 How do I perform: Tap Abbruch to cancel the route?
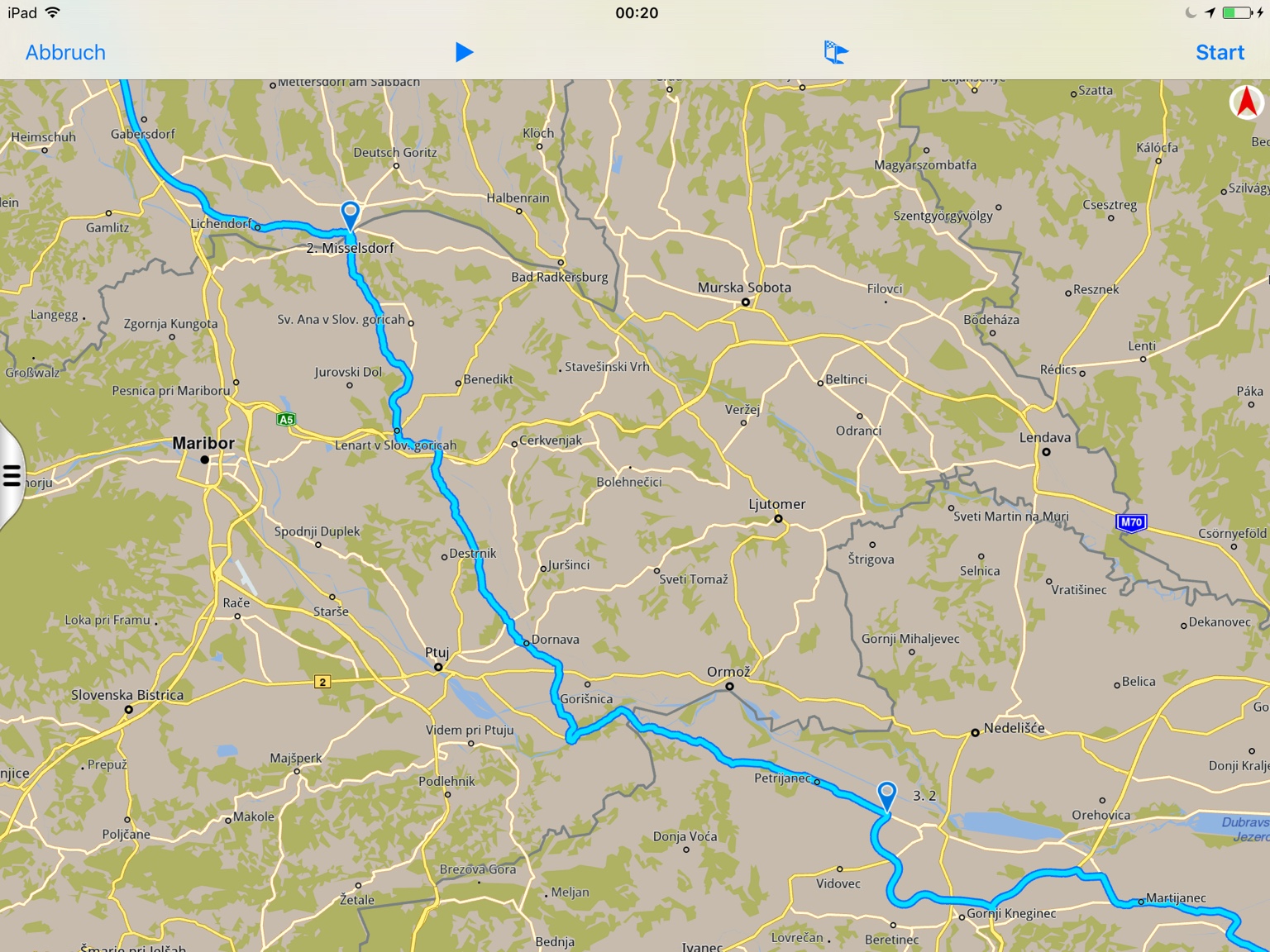(65, 52)
